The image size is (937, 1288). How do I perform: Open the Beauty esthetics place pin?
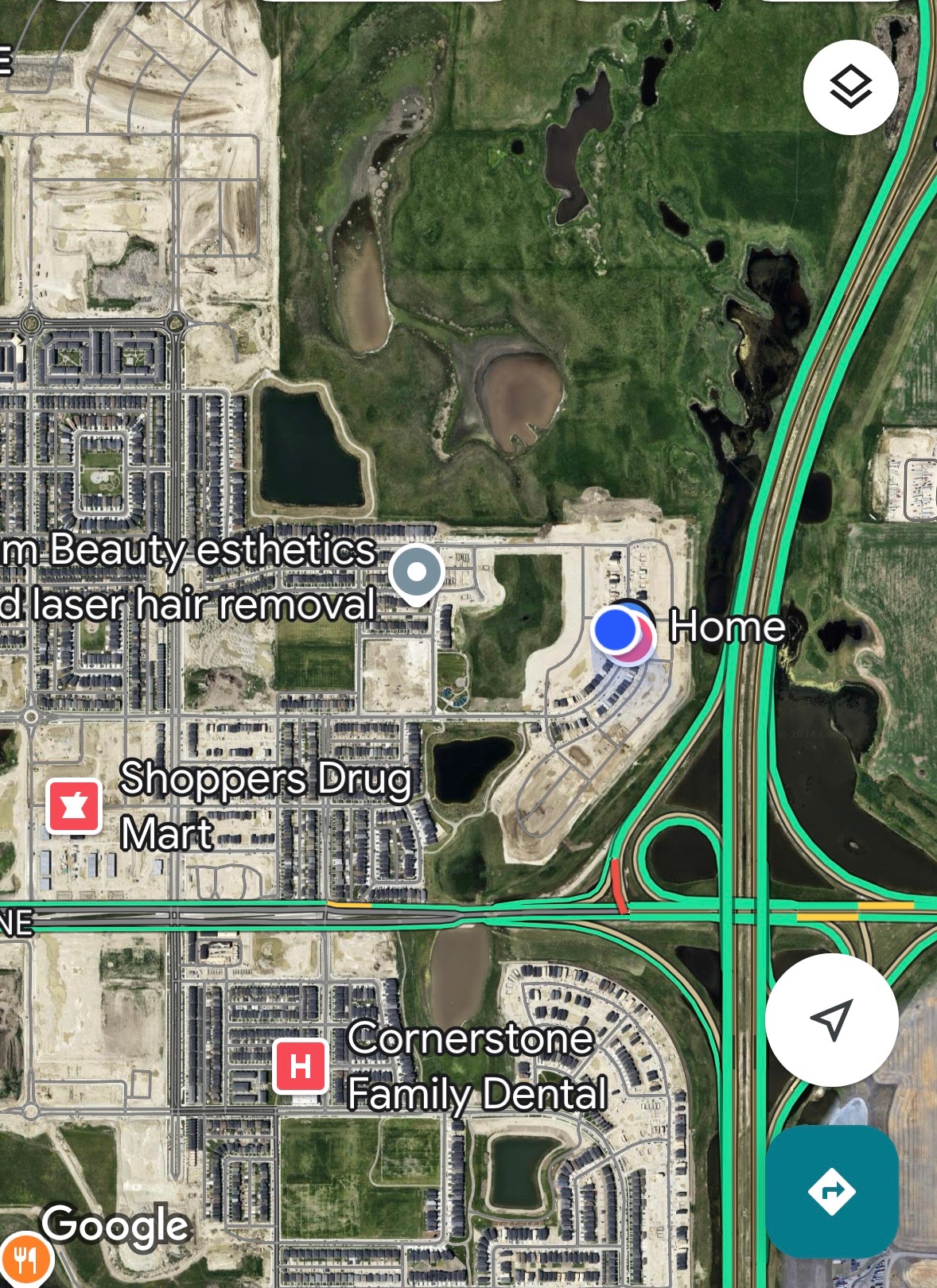417,572
